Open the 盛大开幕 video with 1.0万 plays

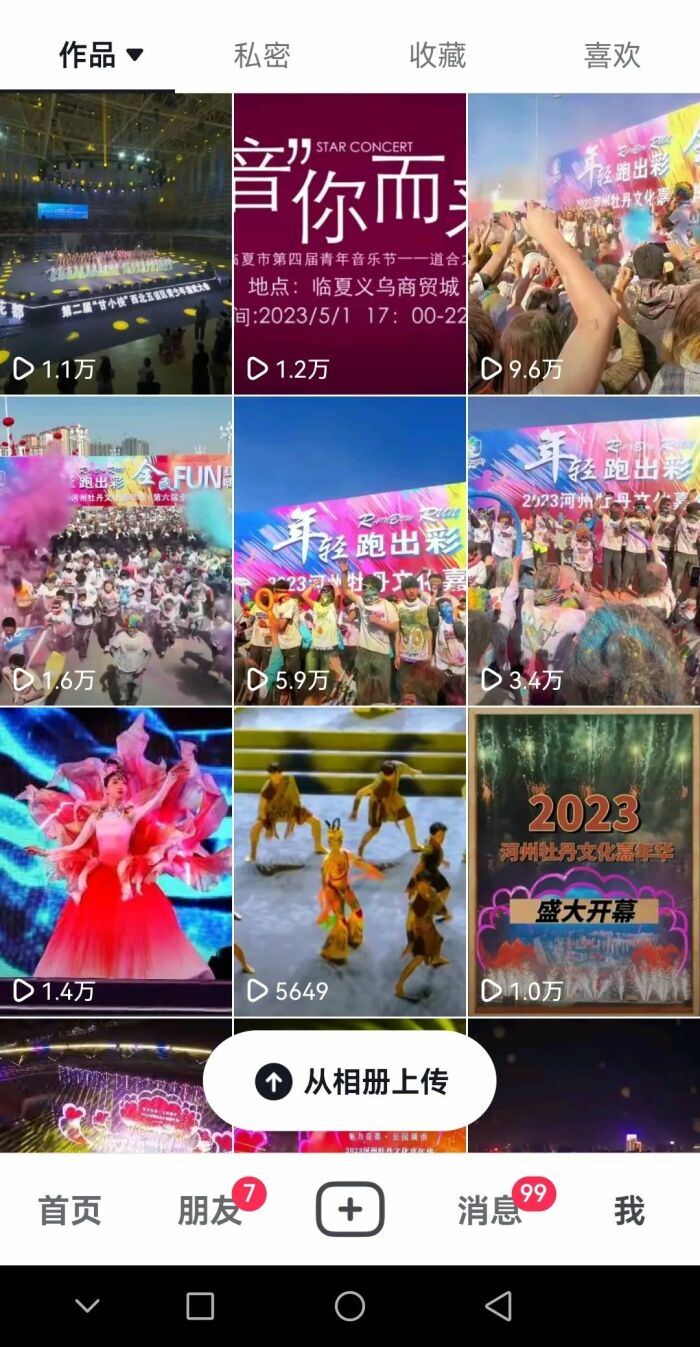584,860
